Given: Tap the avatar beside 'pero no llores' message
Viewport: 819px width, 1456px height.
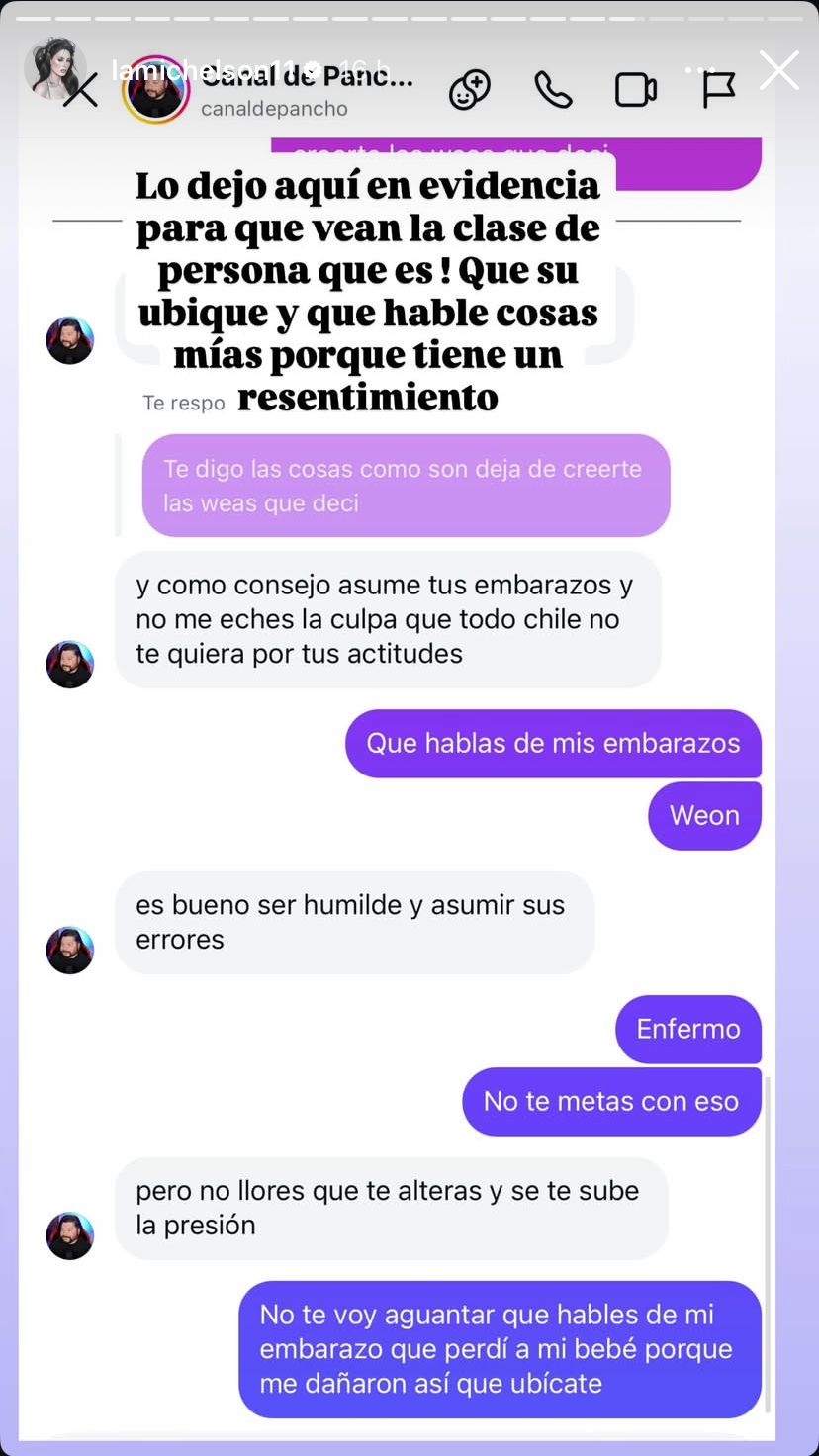Looking at the screenshot, I should tap(69, 1235).
